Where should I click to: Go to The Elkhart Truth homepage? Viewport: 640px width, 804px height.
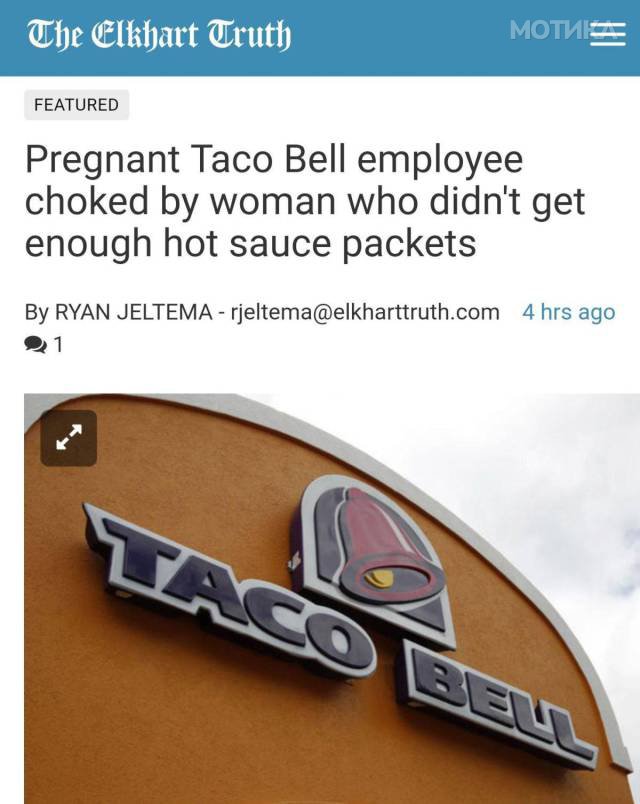[160, 37]
